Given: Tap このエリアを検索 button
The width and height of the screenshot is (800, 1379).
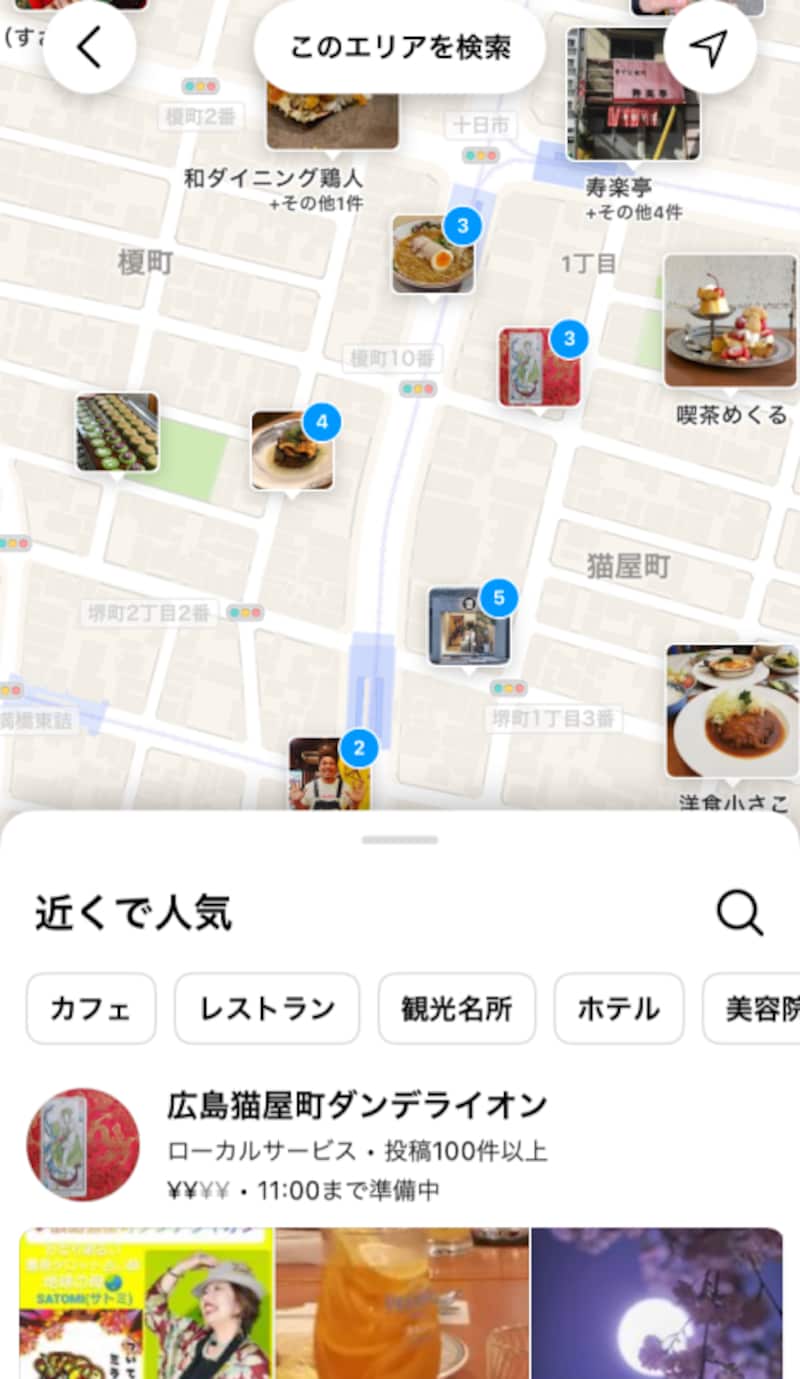Looking at the screenshot, I should click(x=400, y=48).
